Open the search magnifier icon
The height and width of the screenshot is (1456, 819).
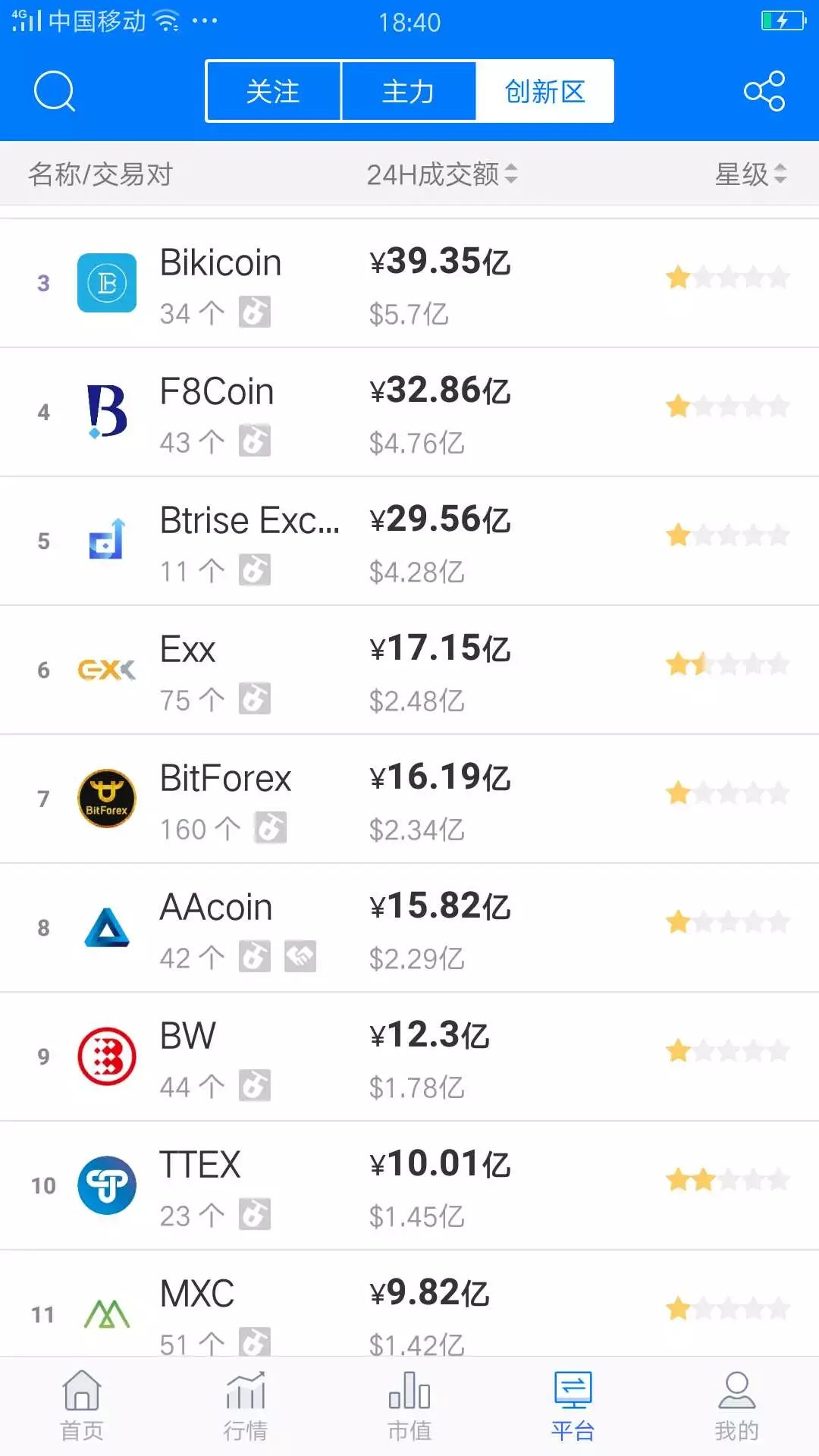[x=55, y=92]
